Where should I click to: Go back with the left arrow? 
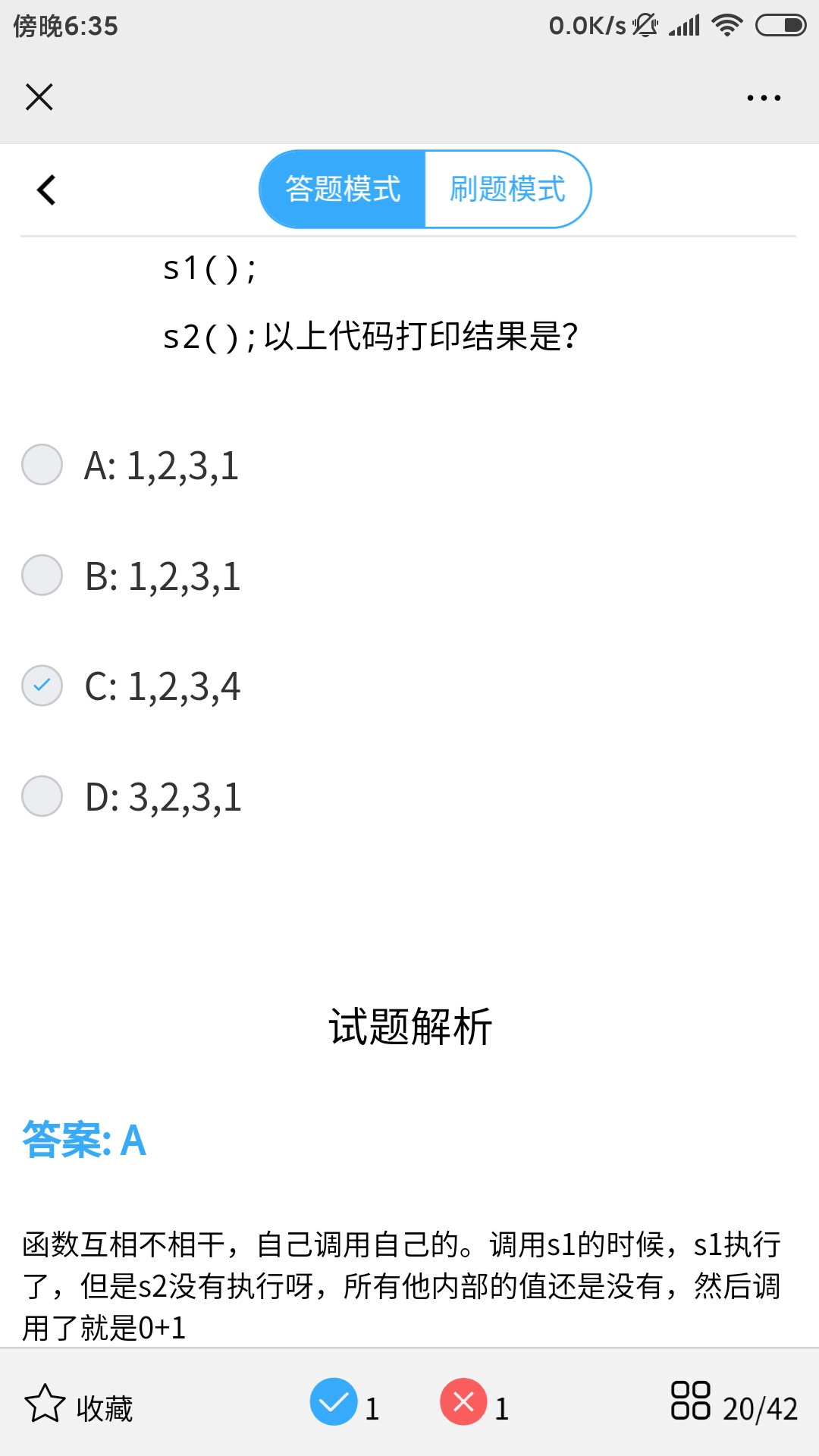pos(47,190)
